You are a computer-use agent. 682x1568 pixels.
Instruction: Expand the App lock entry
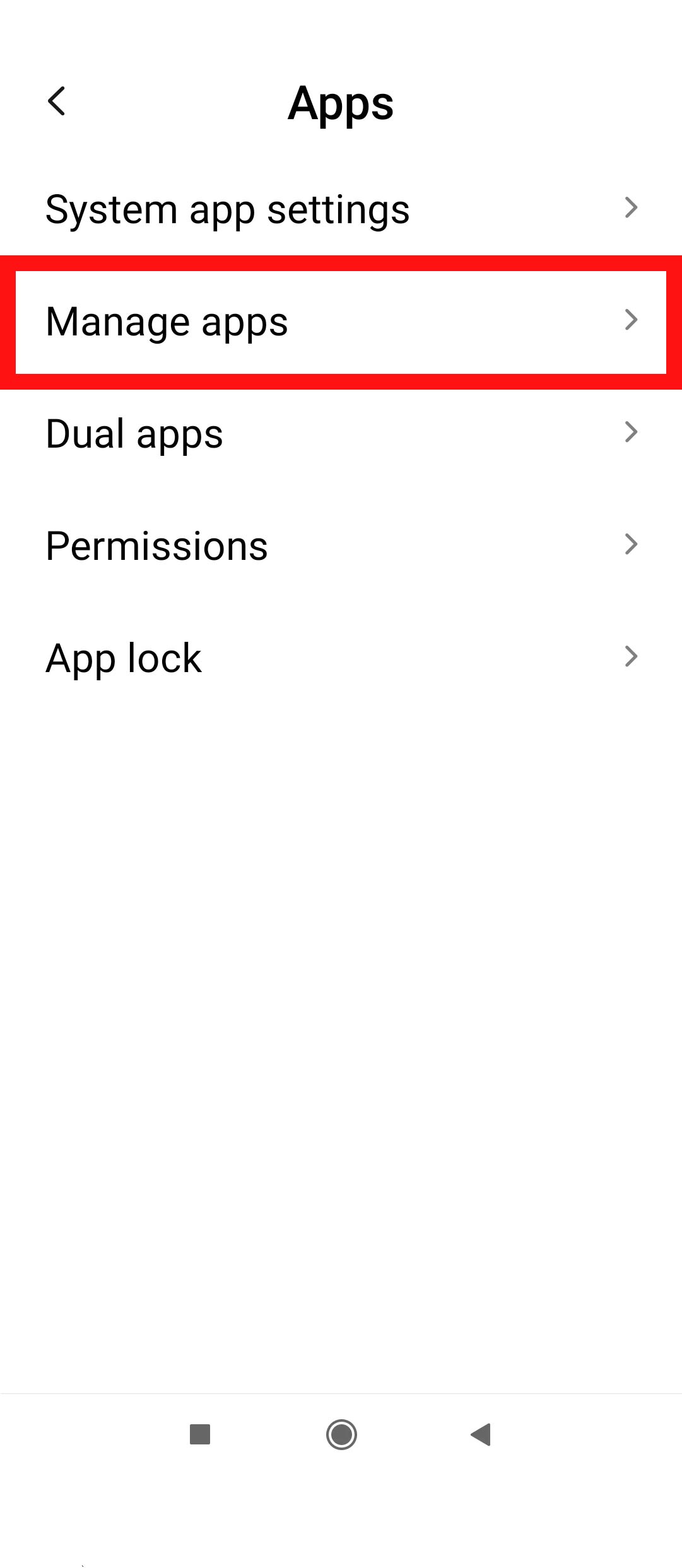pyautogui.click(x=341, y=657)
